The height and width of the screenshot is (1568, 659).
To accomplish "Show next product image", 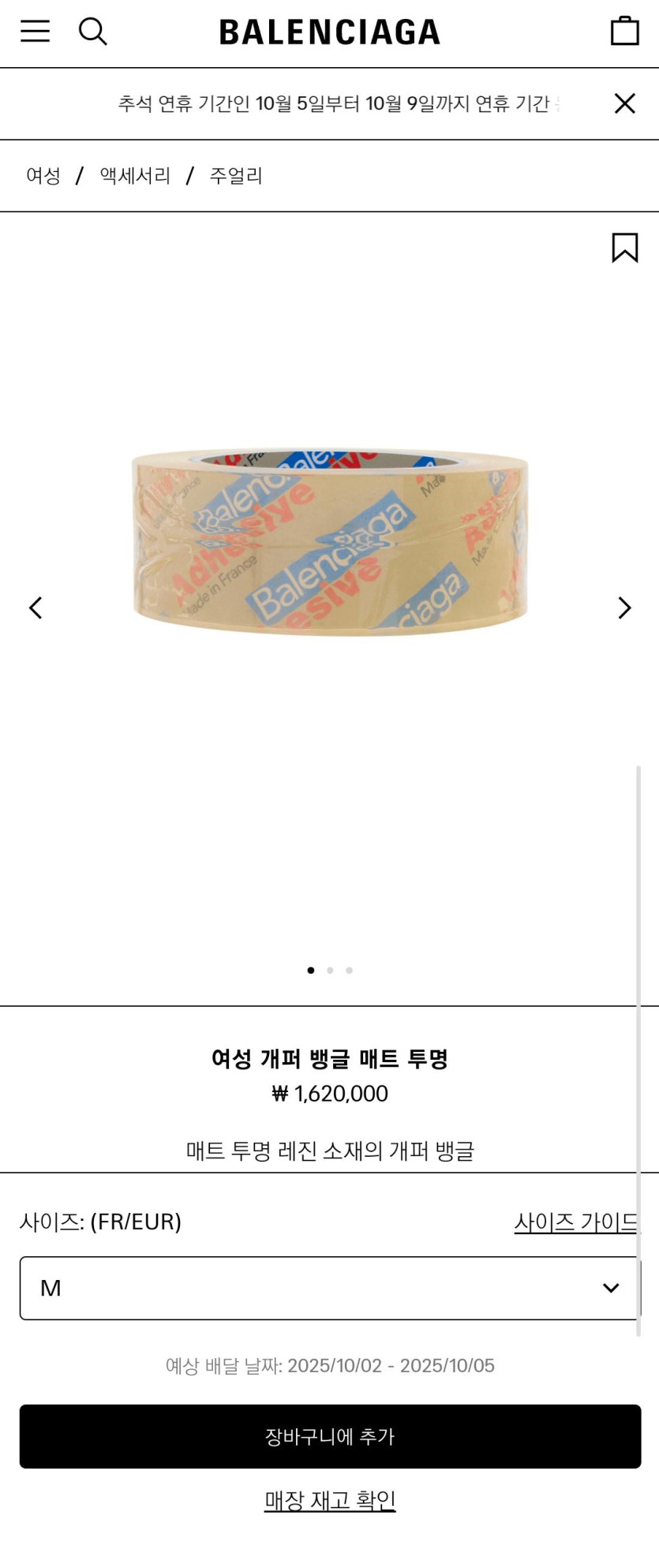I will click(624, 608).
